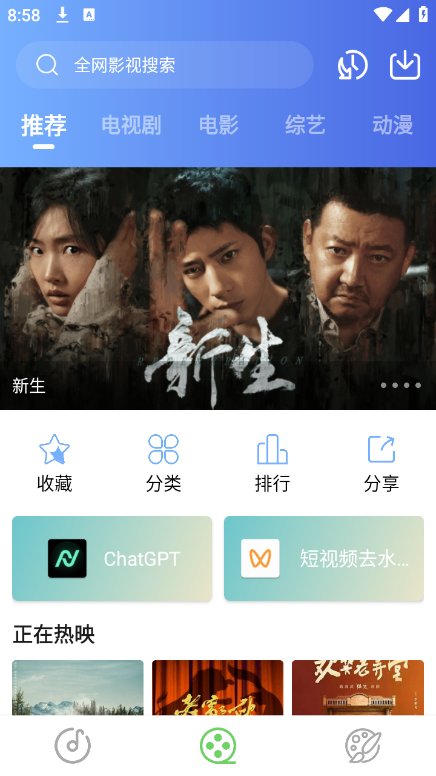Switch to the 电影 tab
436x776 pixels.
218,125
